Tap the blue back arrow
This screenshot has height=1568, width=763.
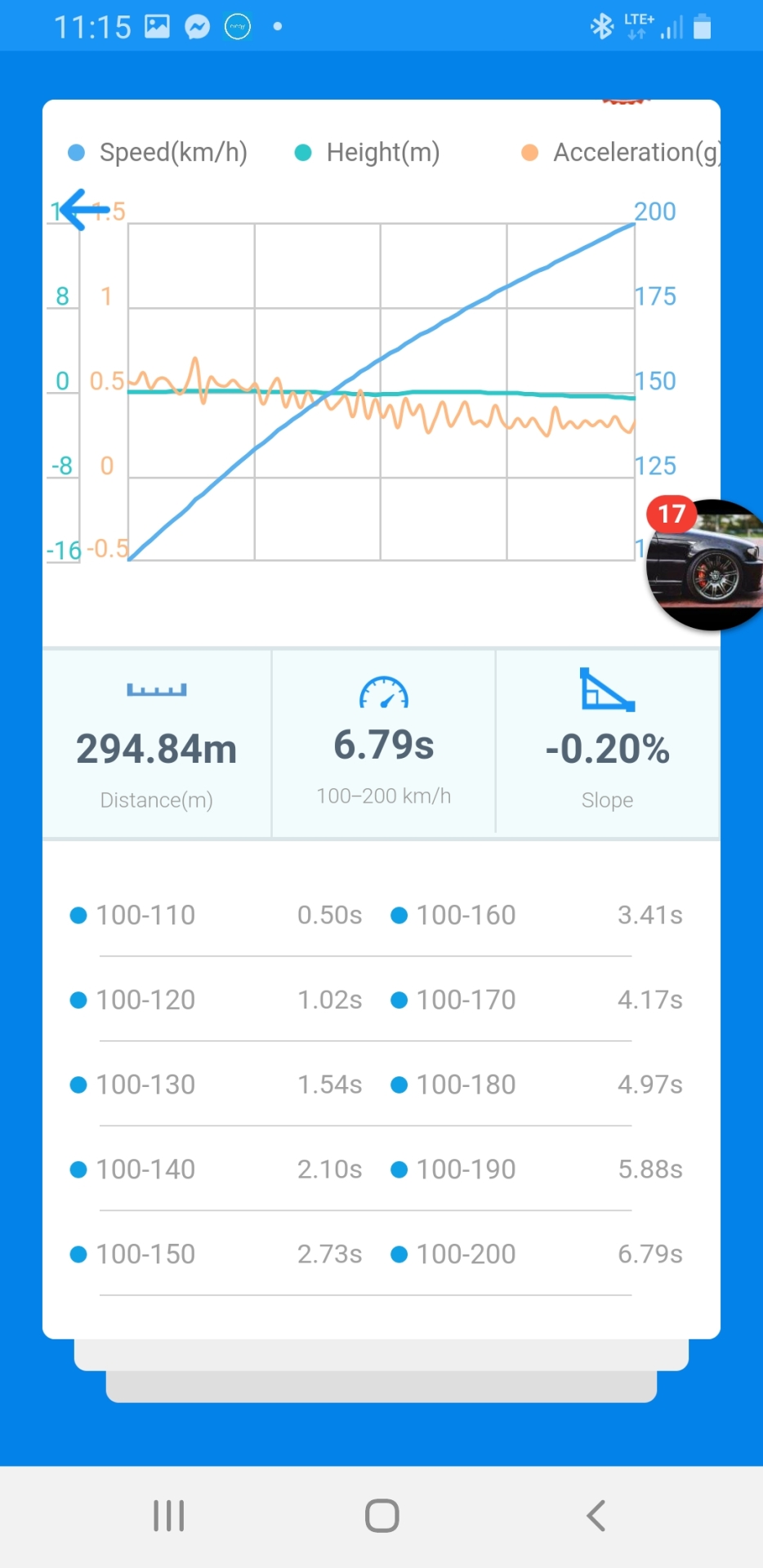tap(84, 210)
